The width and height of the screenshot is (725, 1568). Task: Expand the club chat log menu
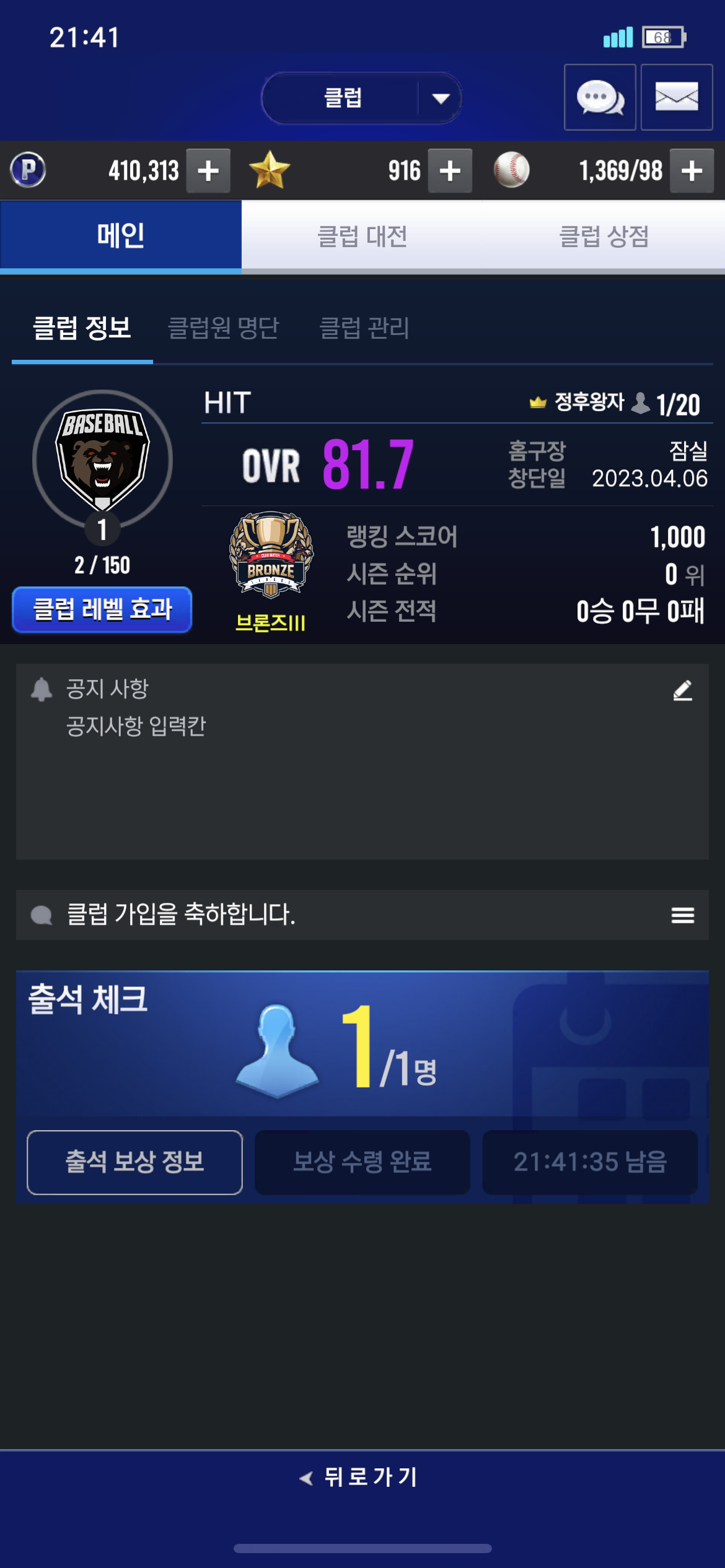[682, 915]
